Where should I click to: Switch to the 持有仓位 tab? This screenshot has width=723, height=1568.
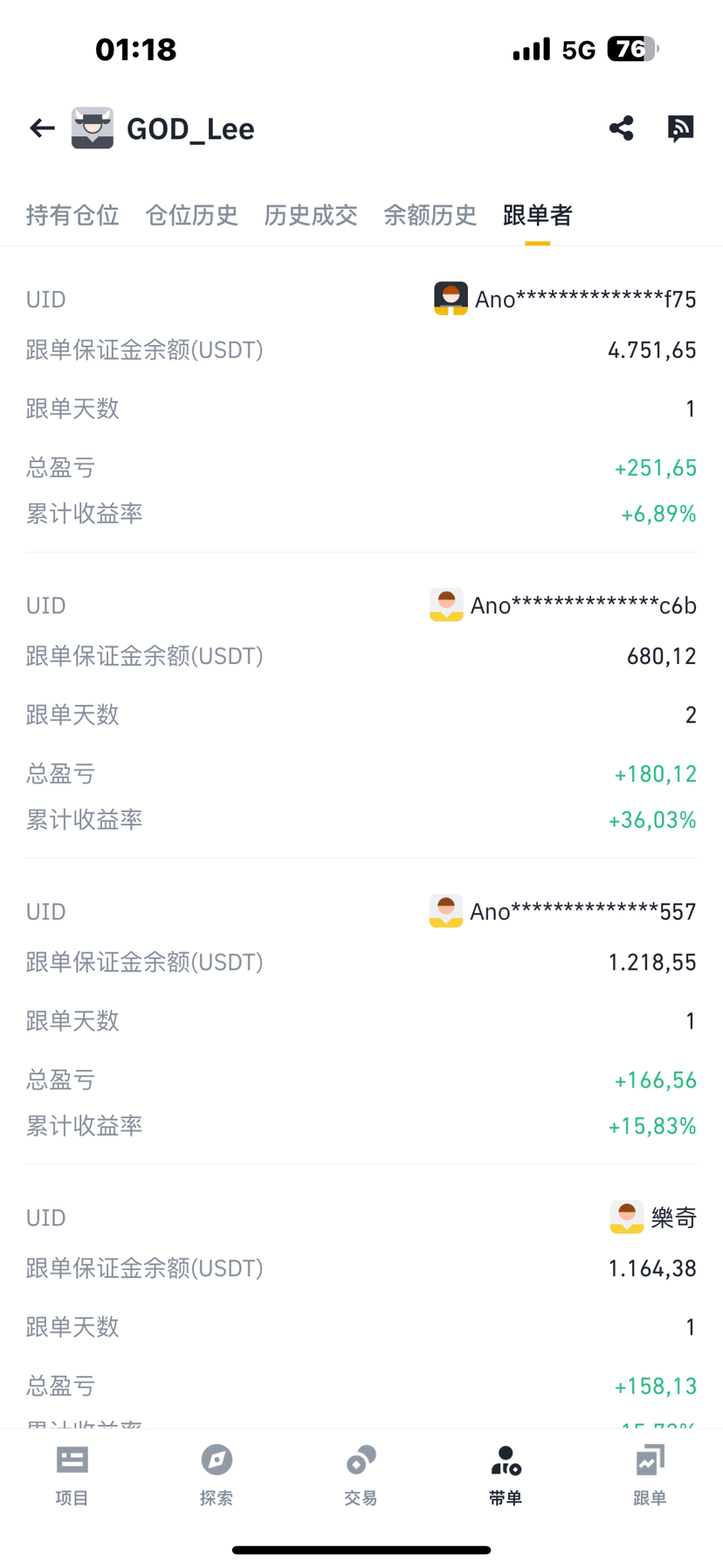coord(72,215)
